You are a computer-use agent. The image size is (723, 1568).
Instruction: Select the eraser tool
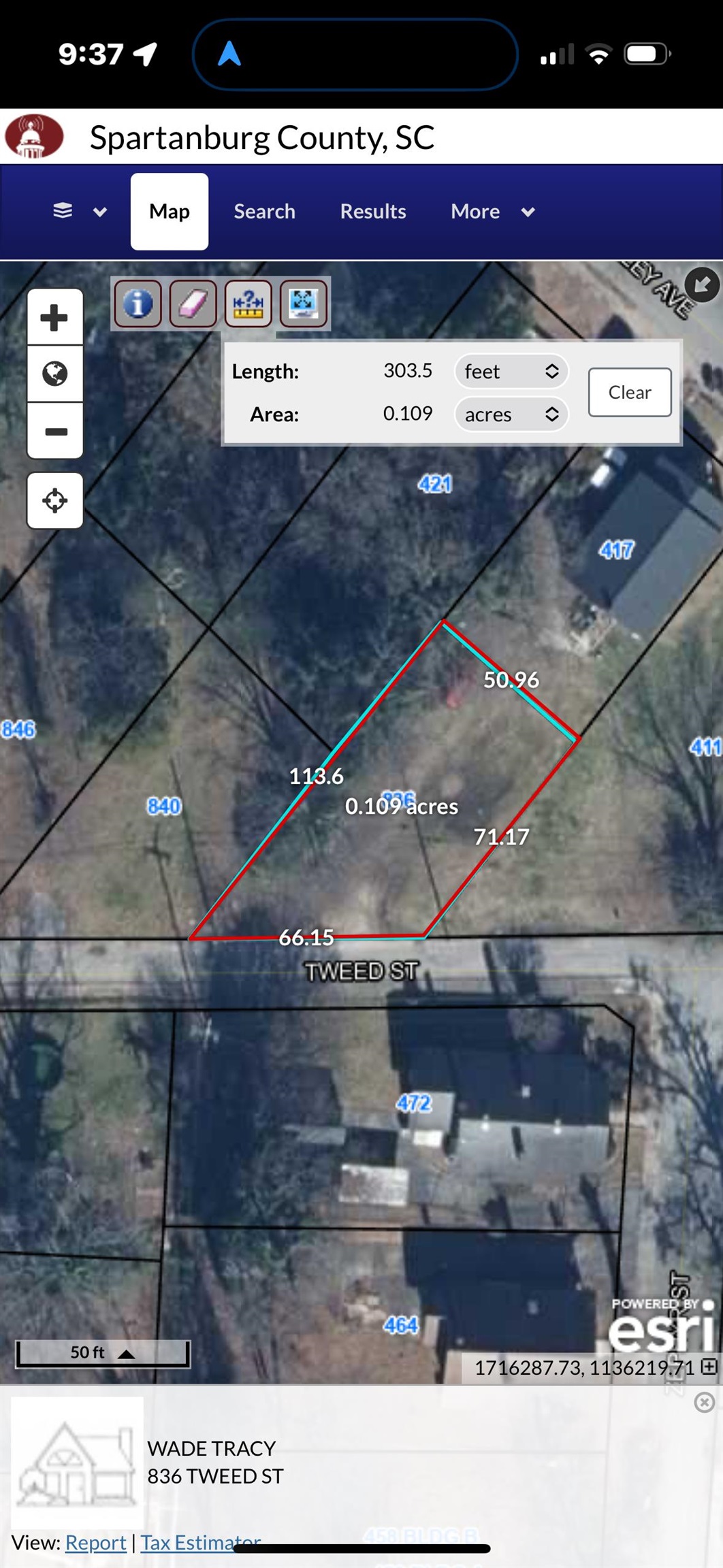[193, 304]
